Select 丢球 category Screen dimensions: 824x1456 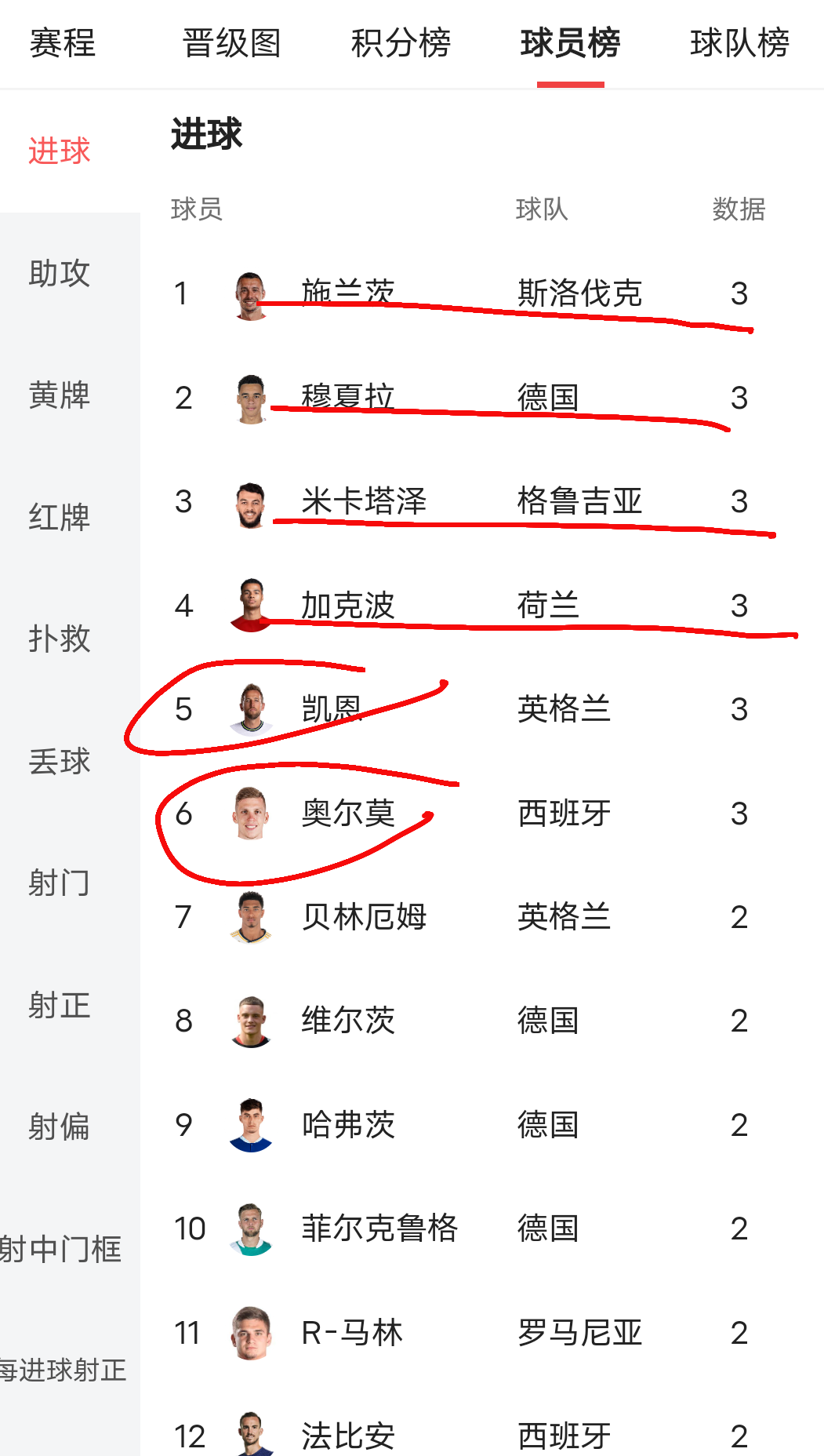[60, 762]
